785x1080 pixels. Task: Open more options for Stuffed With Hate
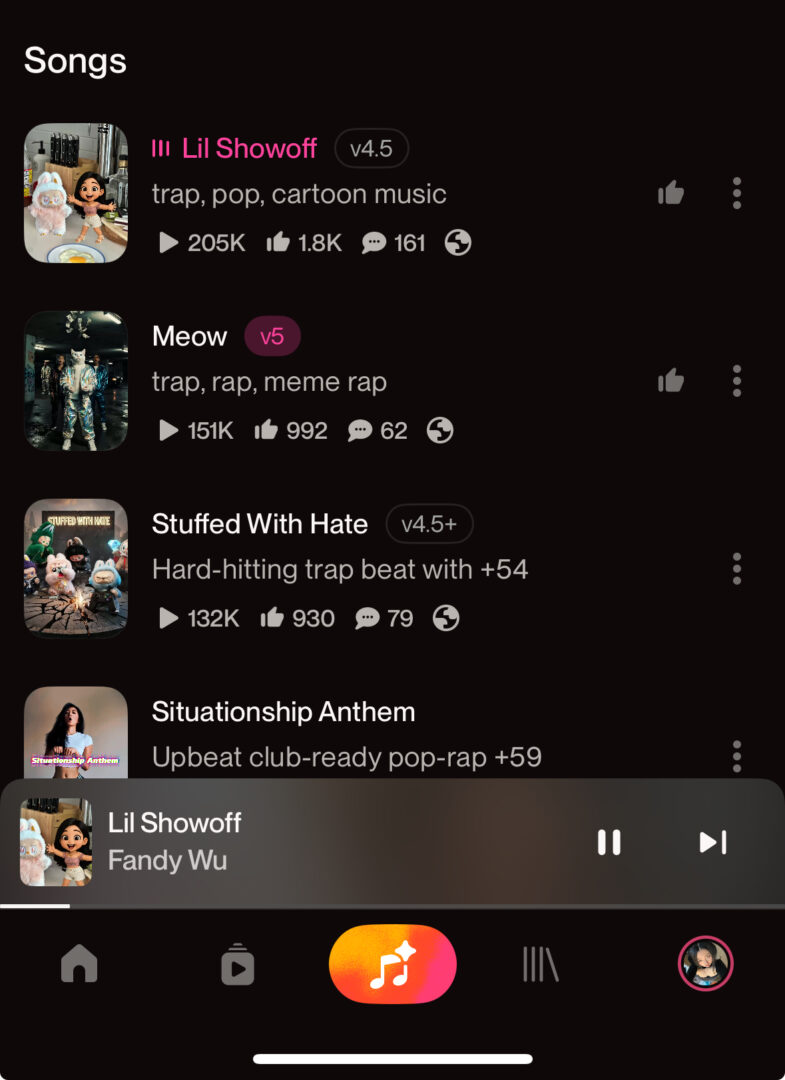point(737,568)
